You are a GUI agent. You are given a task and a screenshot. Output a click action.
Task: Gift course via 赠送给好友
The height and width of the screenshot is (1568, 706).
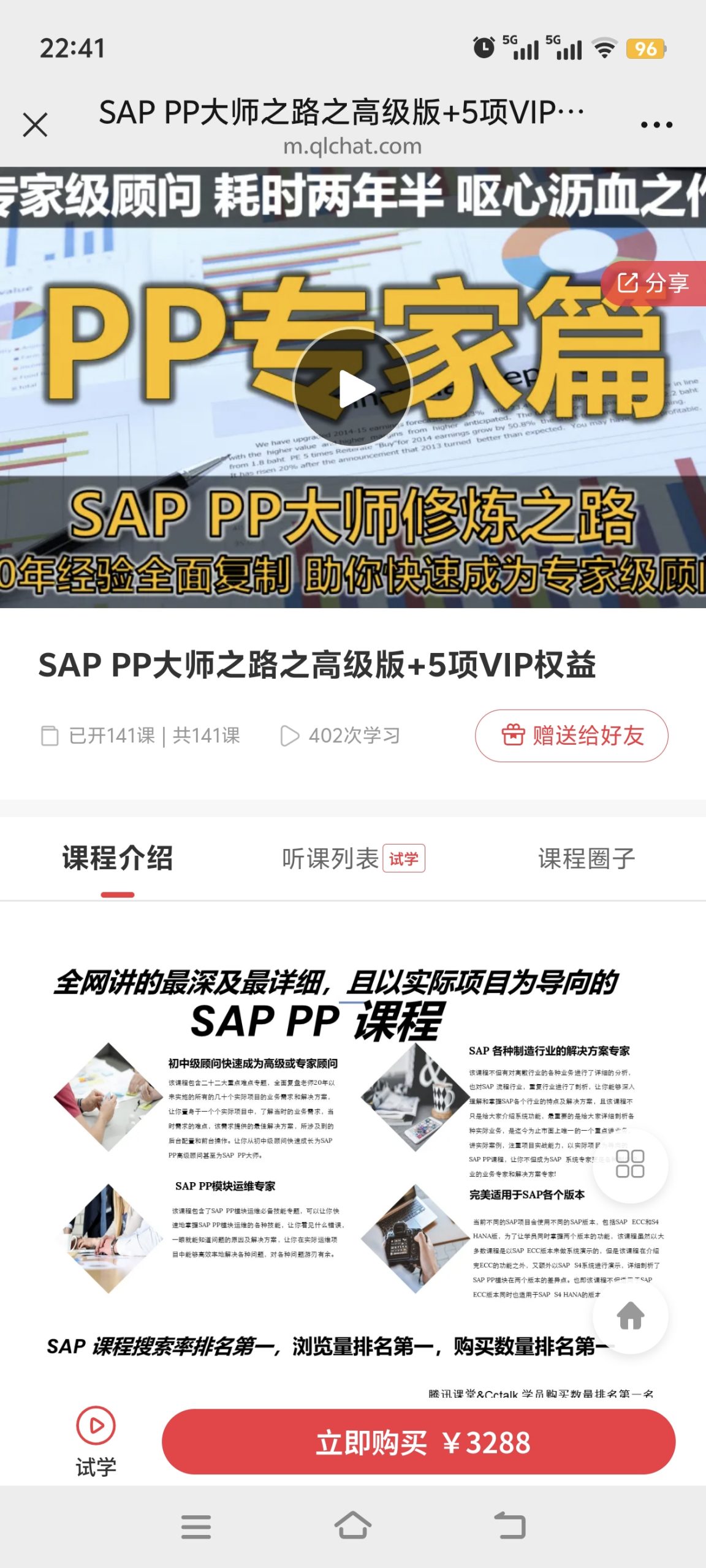coord(572,736)
